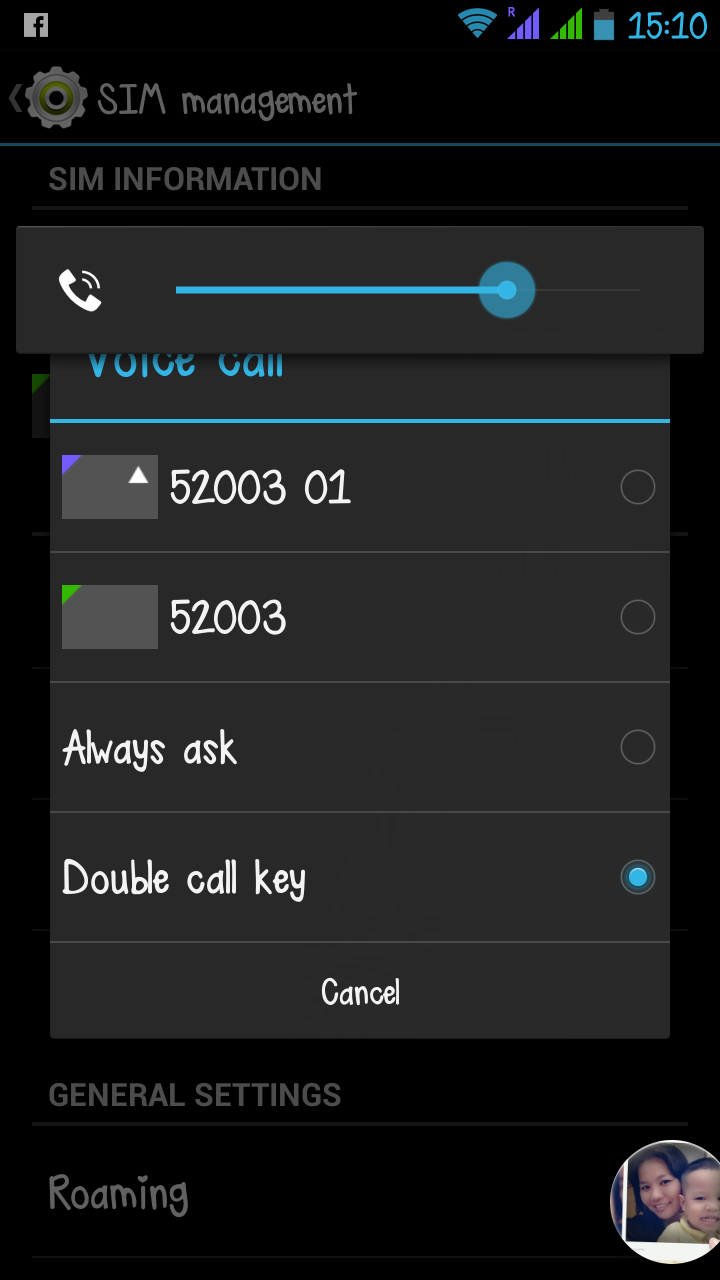Choose the 52003 SIM for voice calls

pyautogui.click(x=359, y=617)
